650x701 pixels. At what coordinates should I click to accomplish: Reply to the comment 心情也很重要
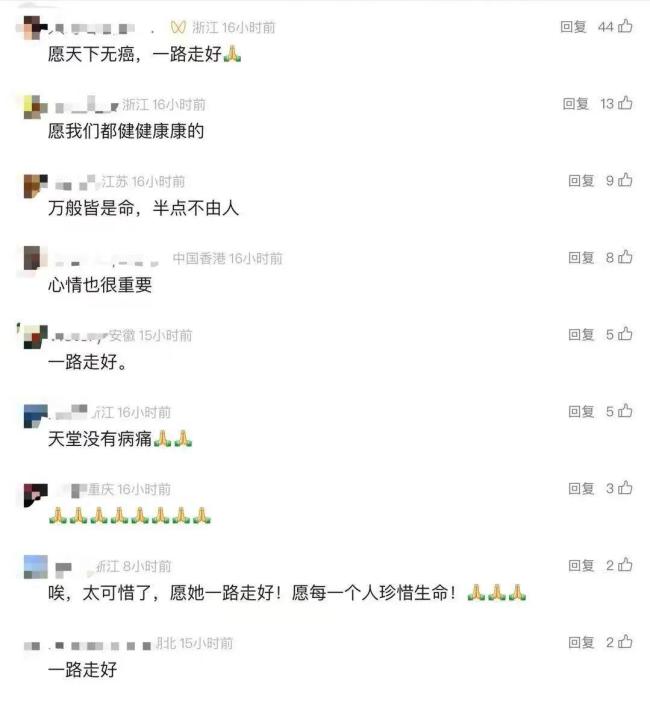tap(581, 258)
